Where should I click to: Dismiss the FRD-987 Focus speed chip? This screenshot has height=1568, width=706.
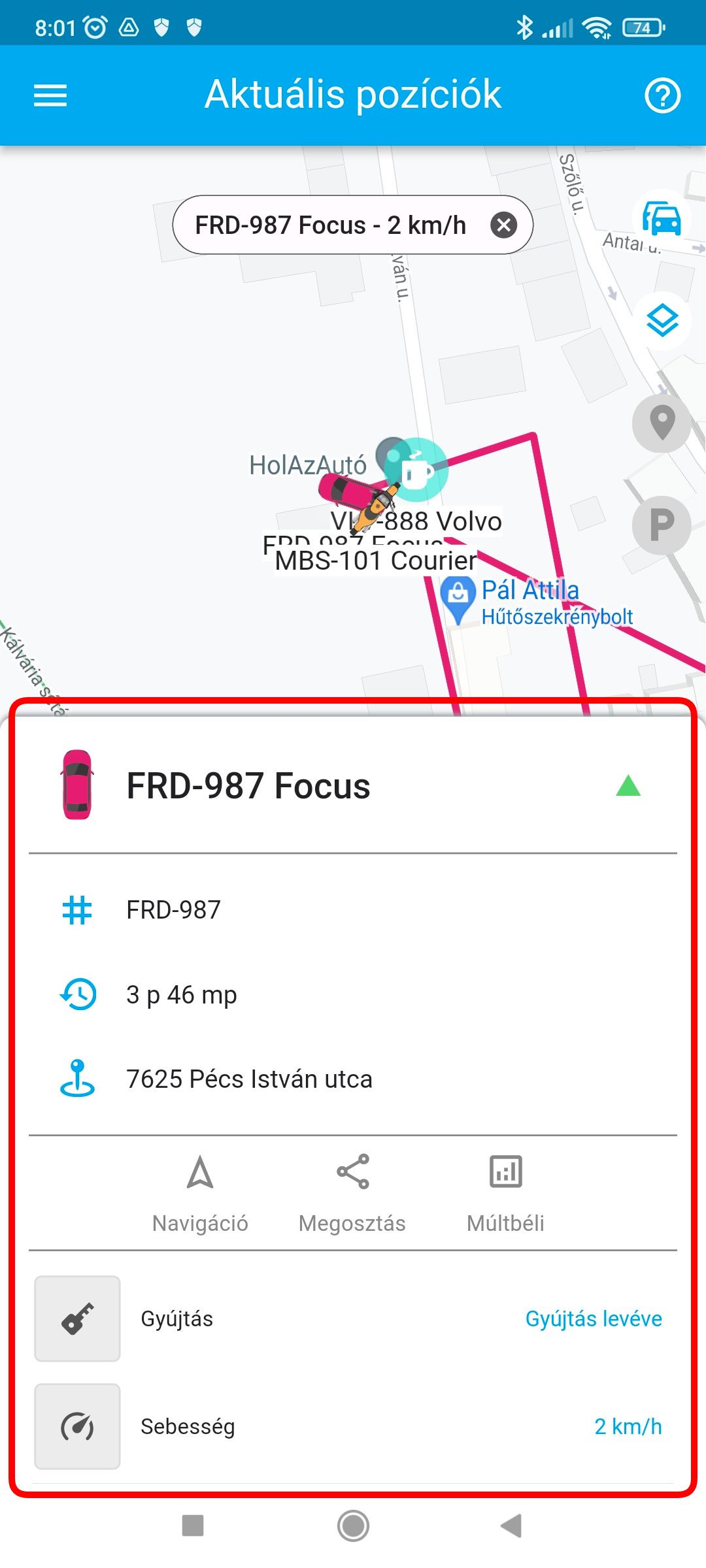(503, 225)
